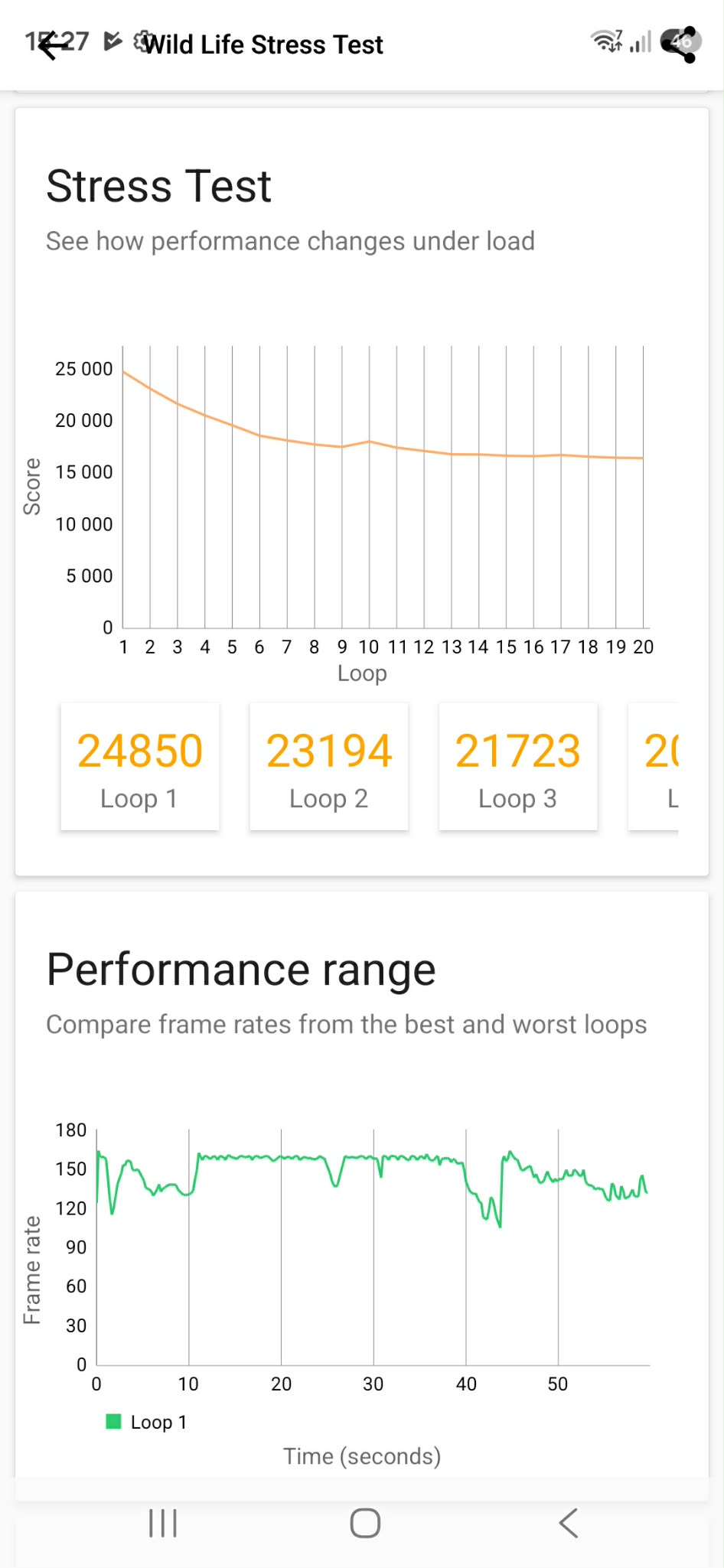
Task: Select the Loop 3 score card showing 21723
Action: tap(518, 766)
